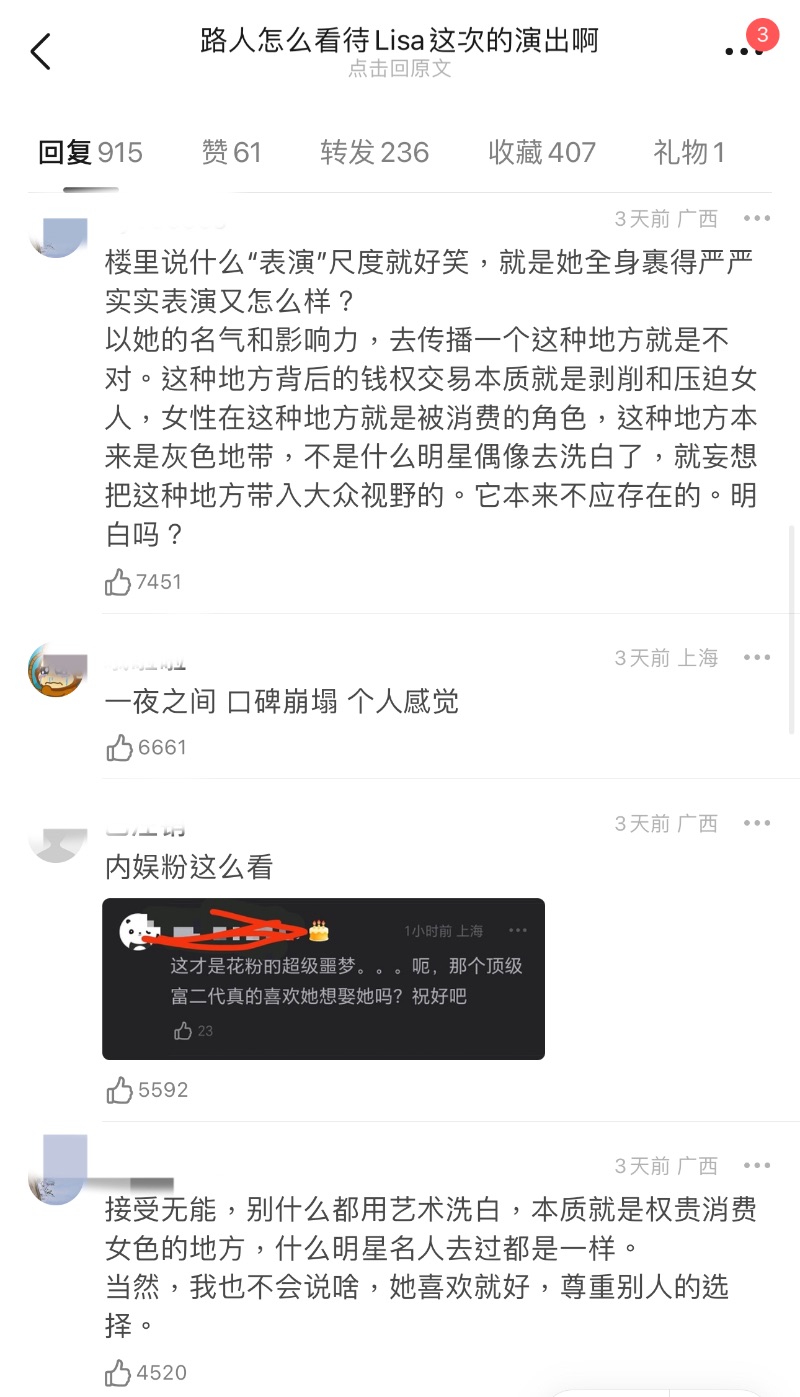Tap 点击回原文 to return to original post
The image size is (800, 1397).
click(x=399, y=69)
